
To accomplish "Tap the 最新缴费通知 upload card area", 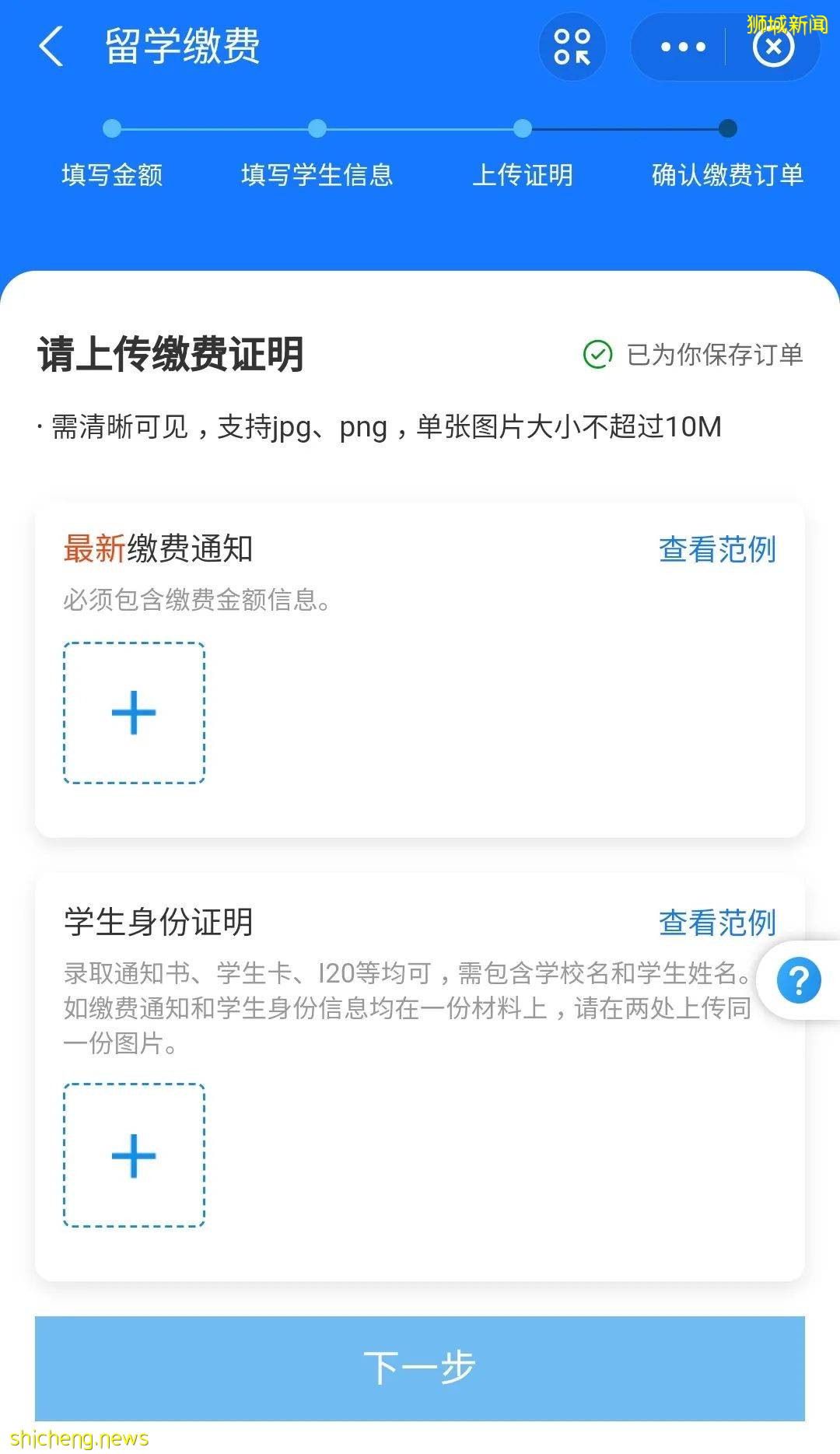I will coord(420,669).
